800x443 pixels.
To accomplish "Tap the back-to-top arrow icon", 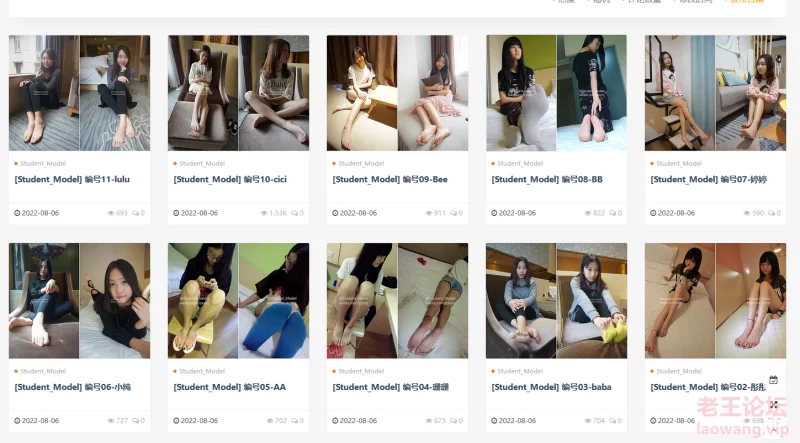I will 773,428.
